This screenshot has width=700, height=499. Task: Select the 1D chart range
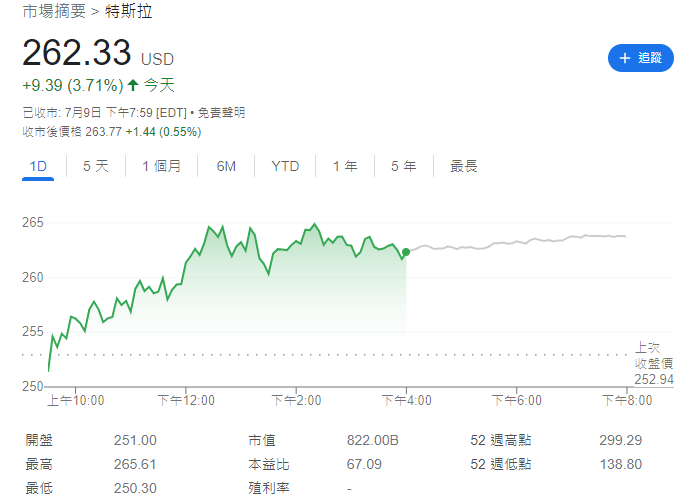pyautogui.click(x=38, y=166)
